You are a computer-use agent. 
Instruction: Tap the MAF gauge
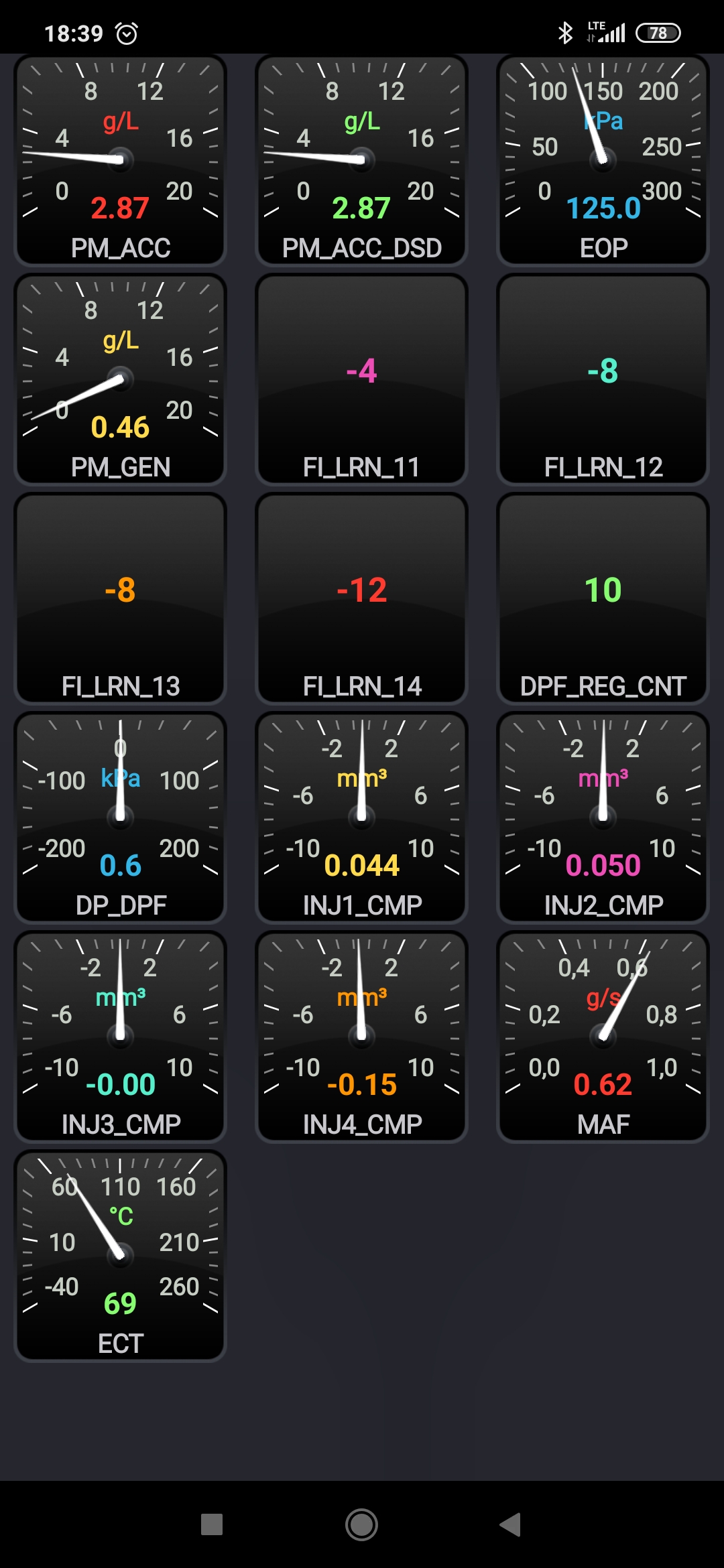tap(603, 1037)
